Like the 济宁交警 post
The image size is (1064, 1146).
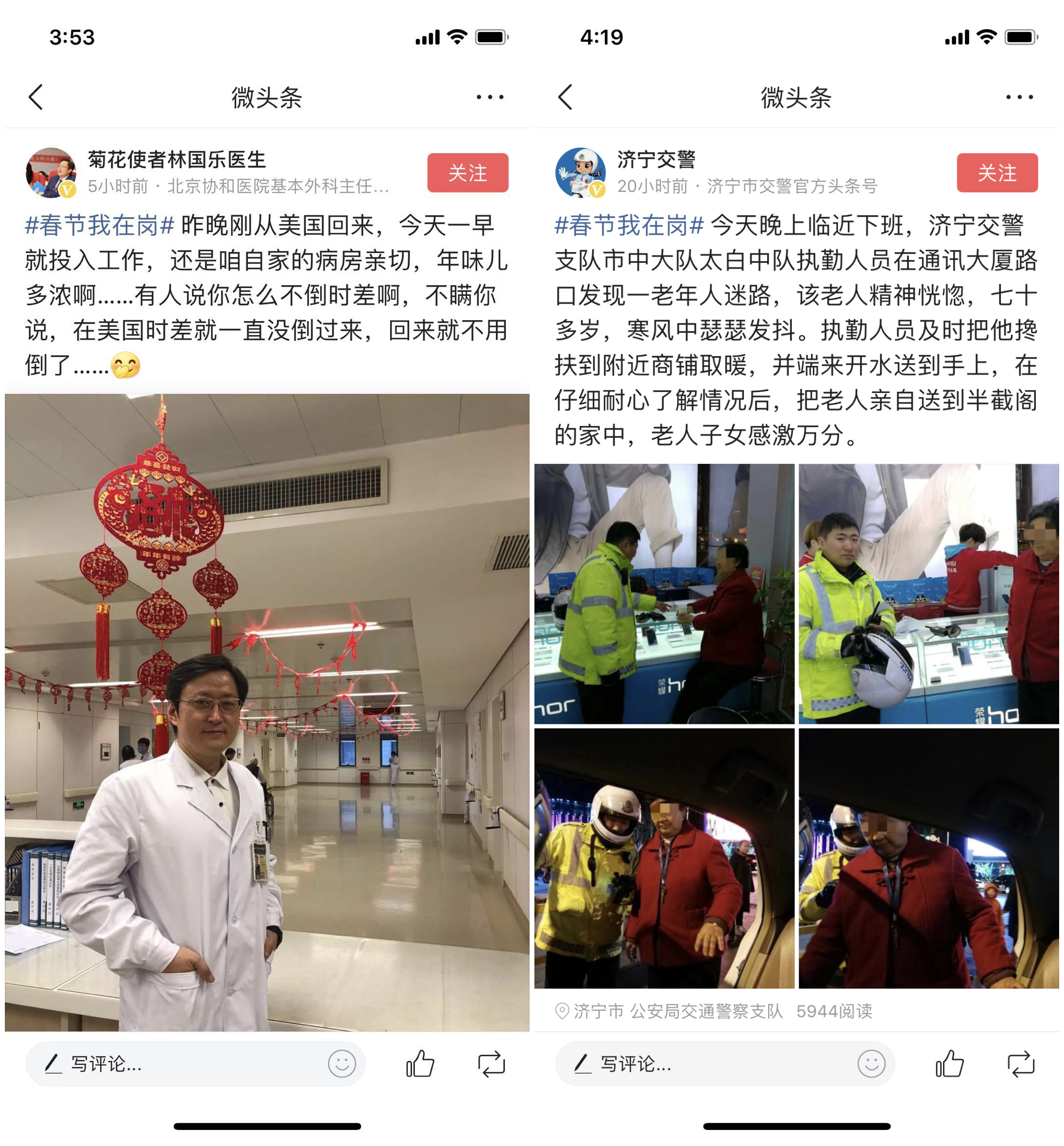coord(950,1064)
